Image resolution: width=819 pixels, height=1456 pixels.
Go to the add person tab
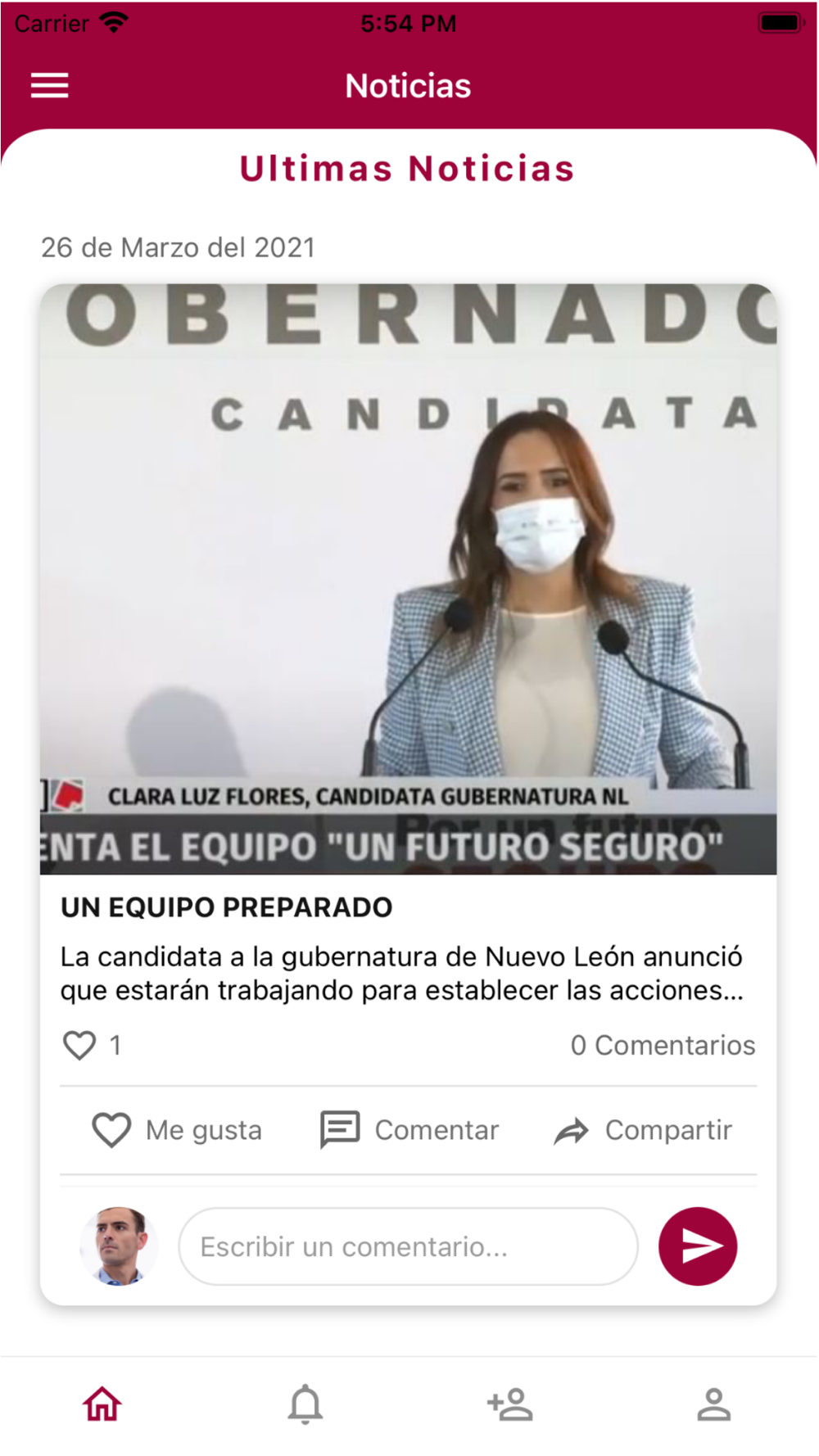[x=509, y=1404]
